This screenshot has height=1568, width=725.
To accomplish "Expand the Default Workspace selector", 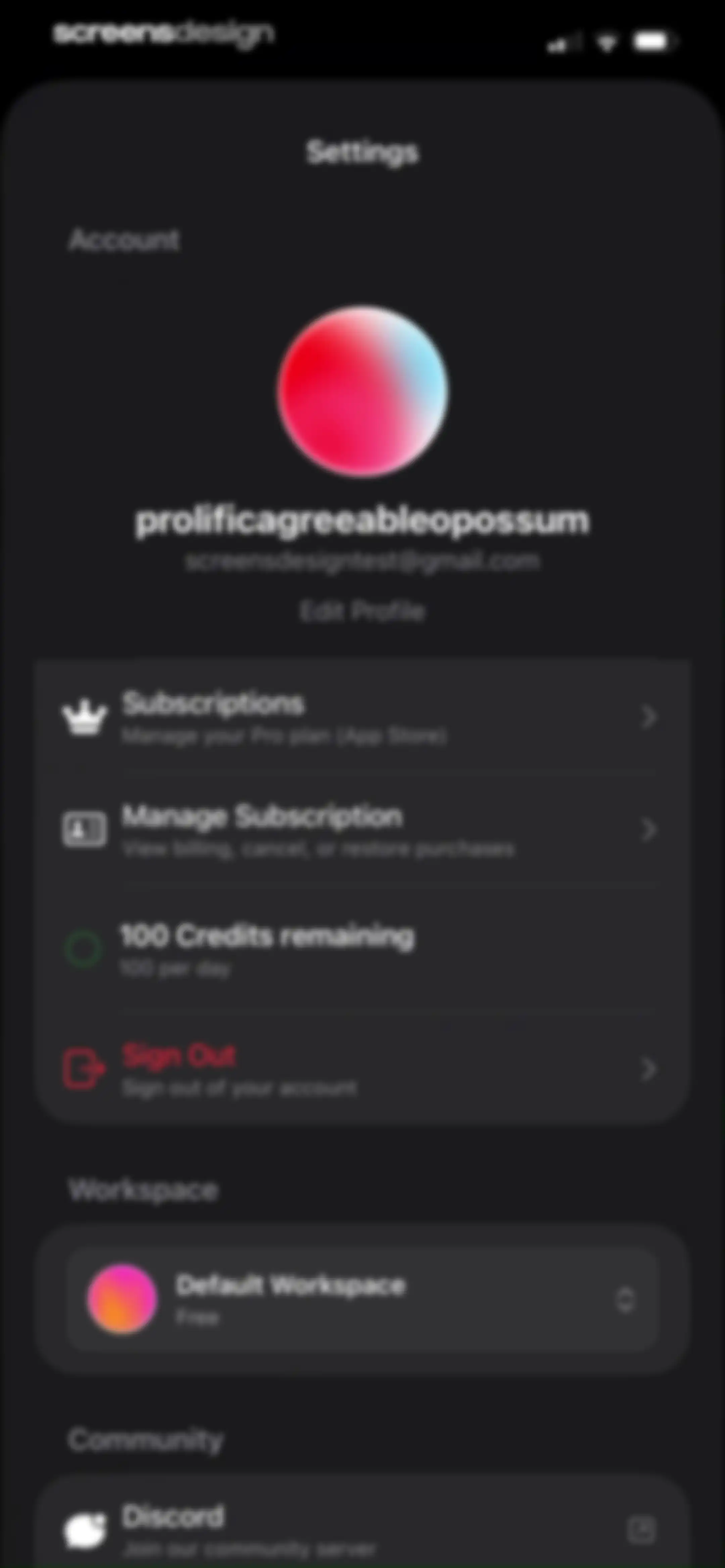I will [x=363, y=1300].
